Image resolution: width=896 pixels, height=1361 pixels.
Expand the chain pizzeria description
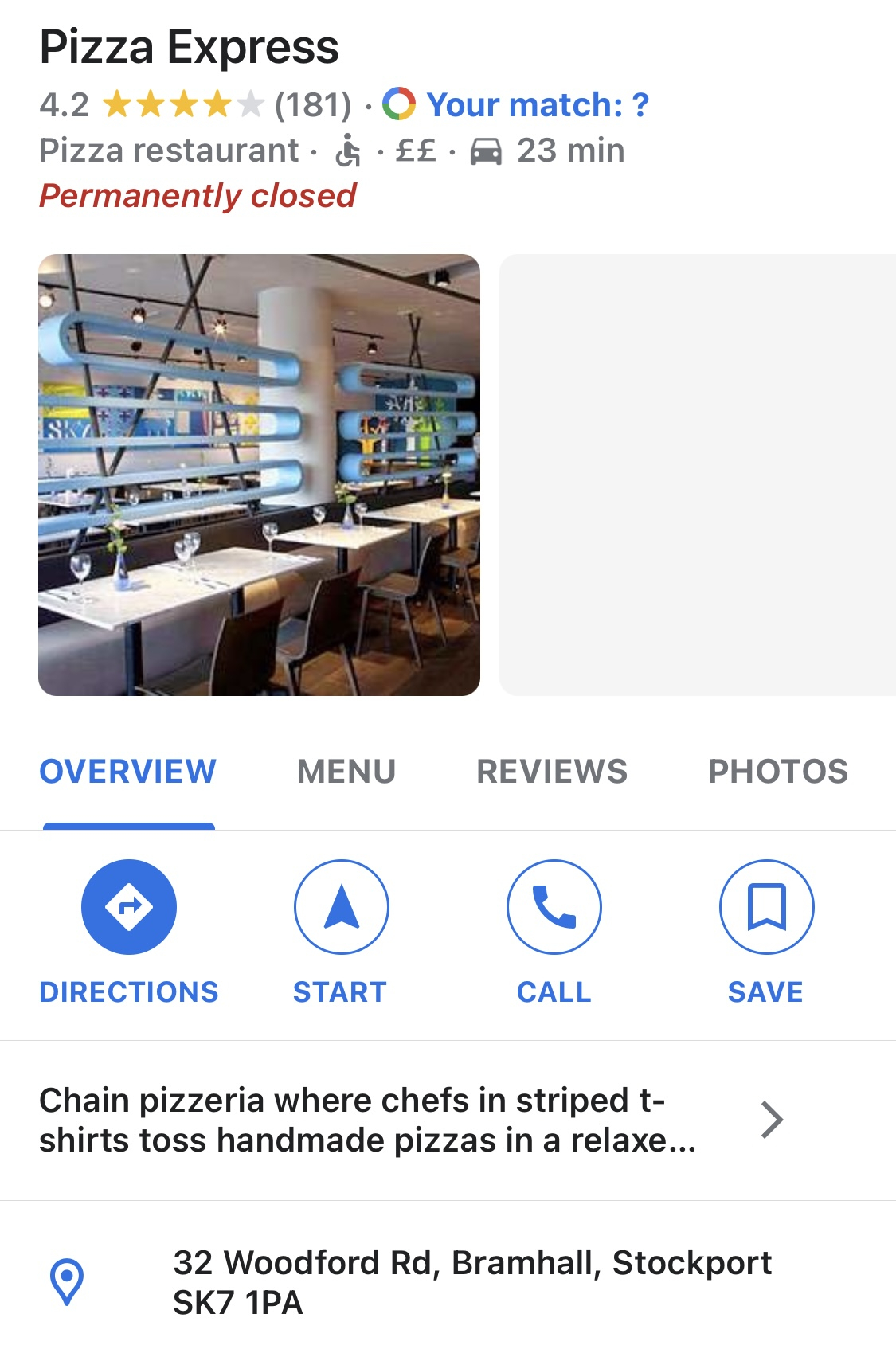point(410,1120)
